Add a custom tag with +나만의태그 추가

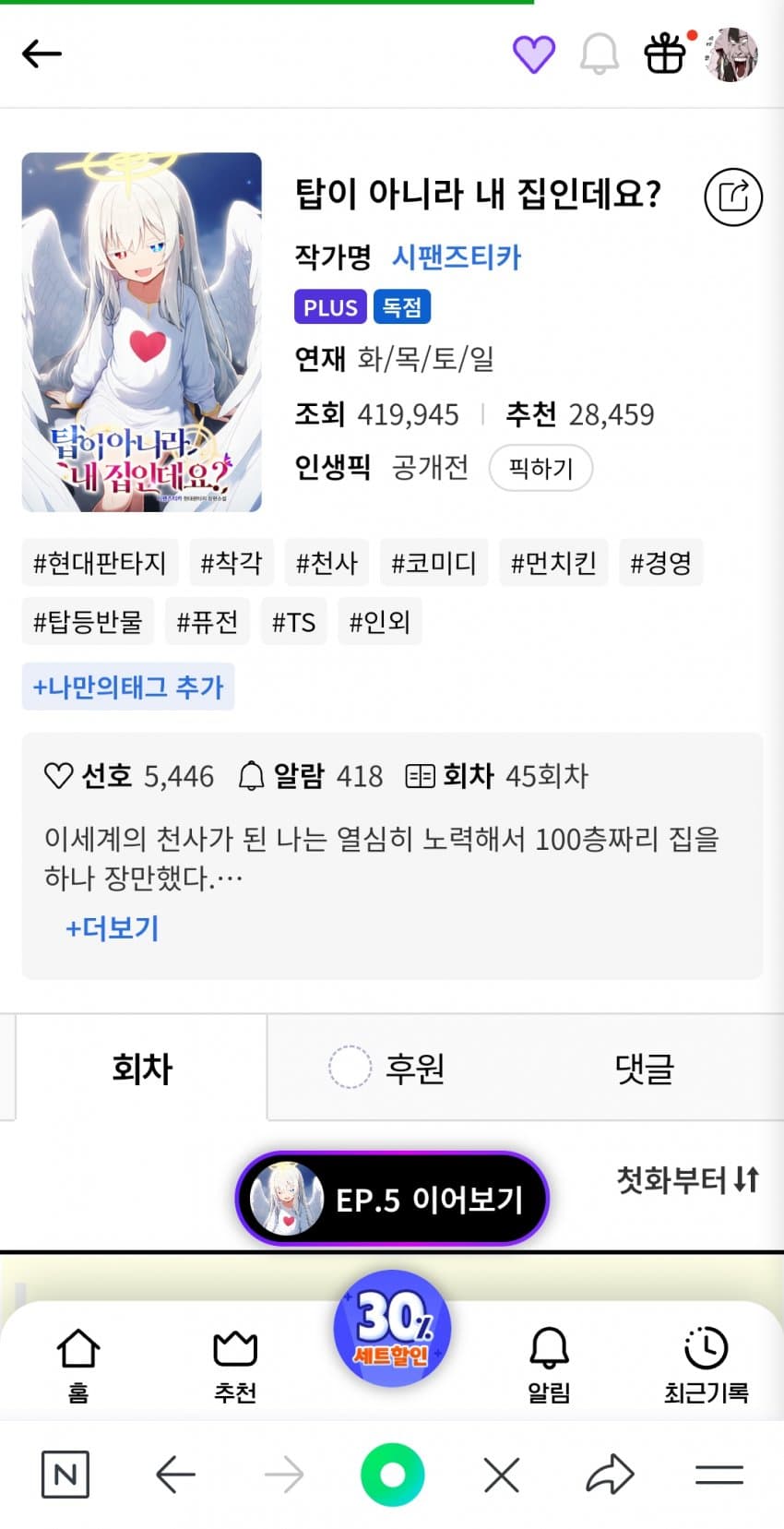tap(128, 687)
